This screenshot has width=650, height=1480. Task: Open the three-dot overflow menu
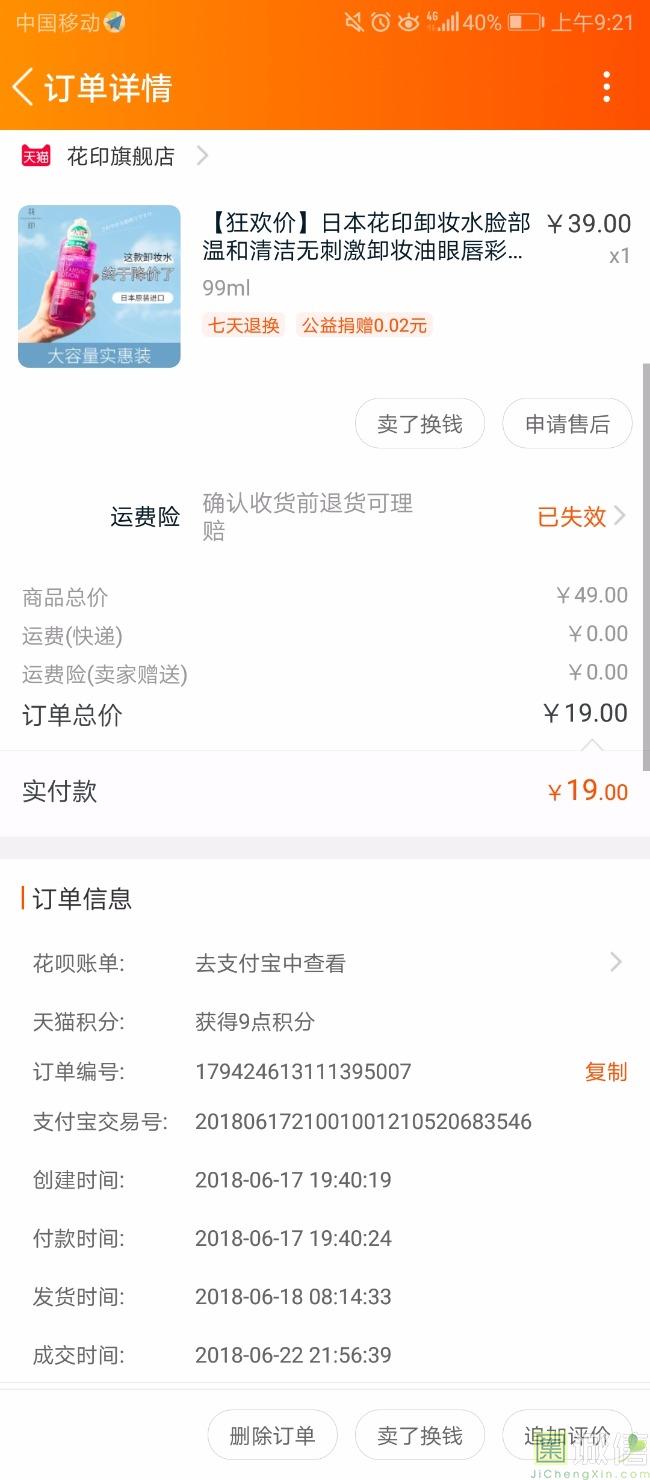[606, 87]
